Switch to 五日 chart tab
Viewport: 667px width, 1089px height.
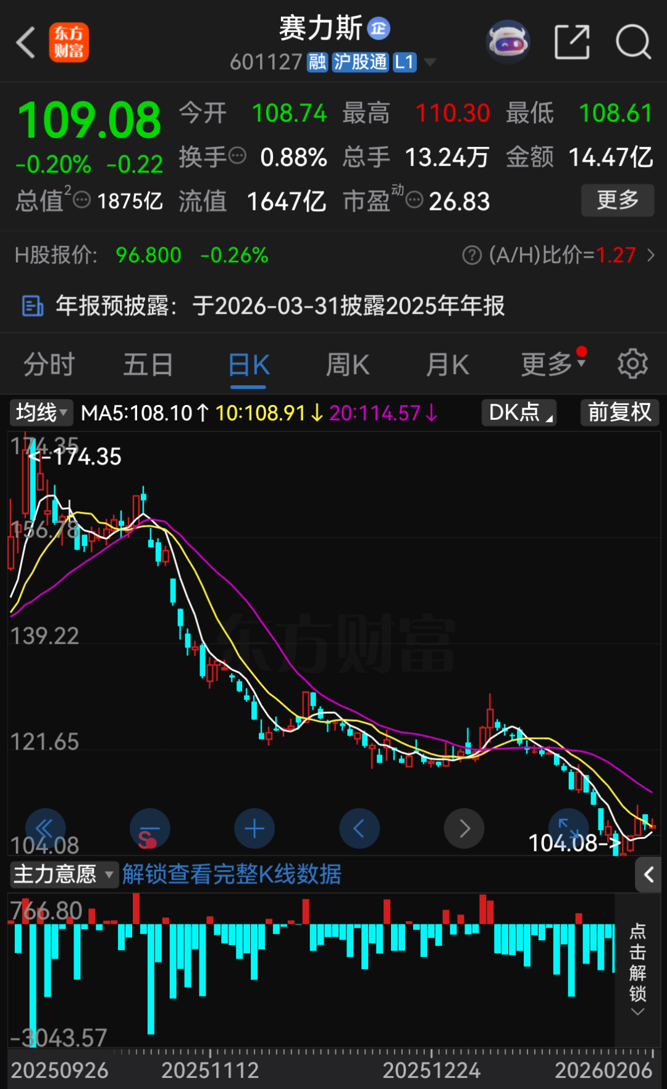[x=148, y=364]
